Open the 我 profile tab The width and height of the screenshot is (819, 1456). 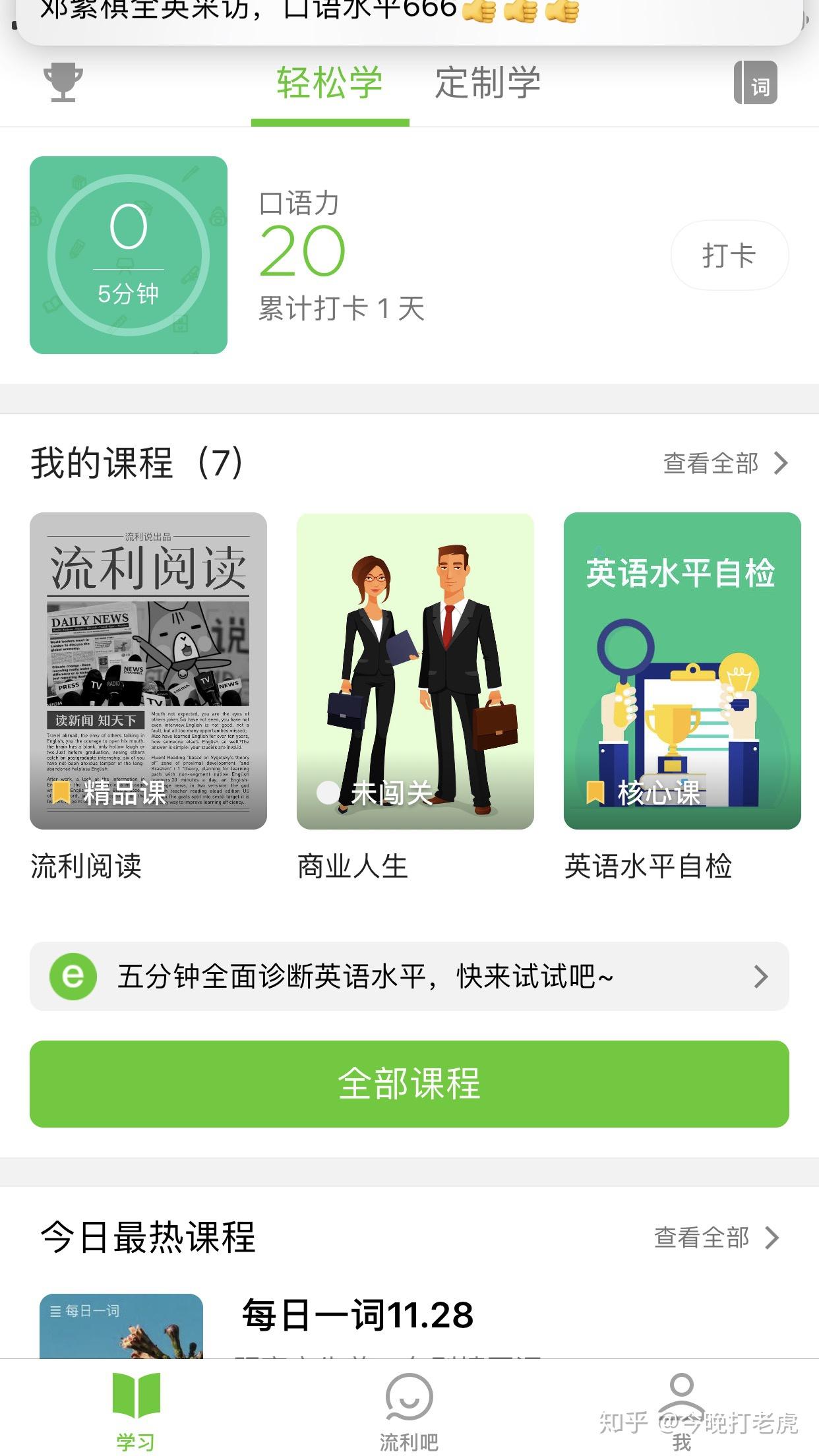pos(682,1411)
